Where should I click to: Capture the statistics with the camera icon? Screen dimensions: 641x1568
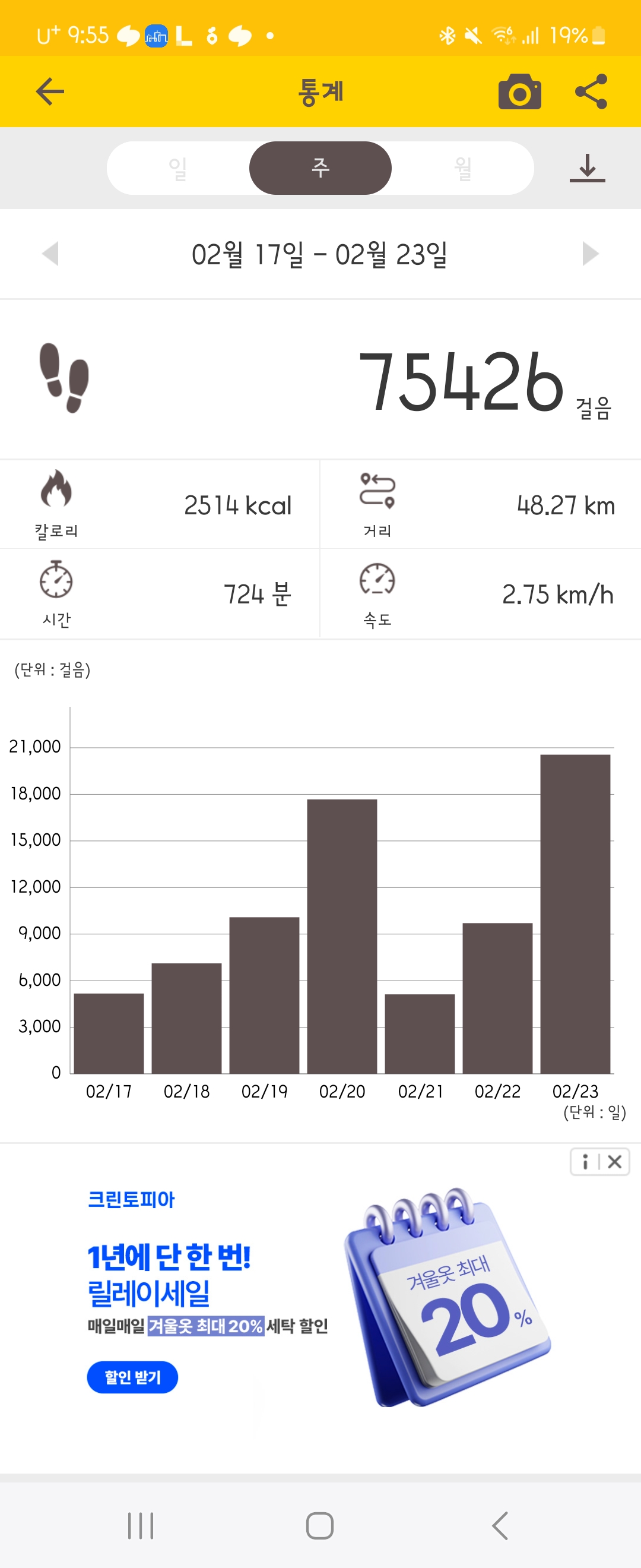(519, 92)
